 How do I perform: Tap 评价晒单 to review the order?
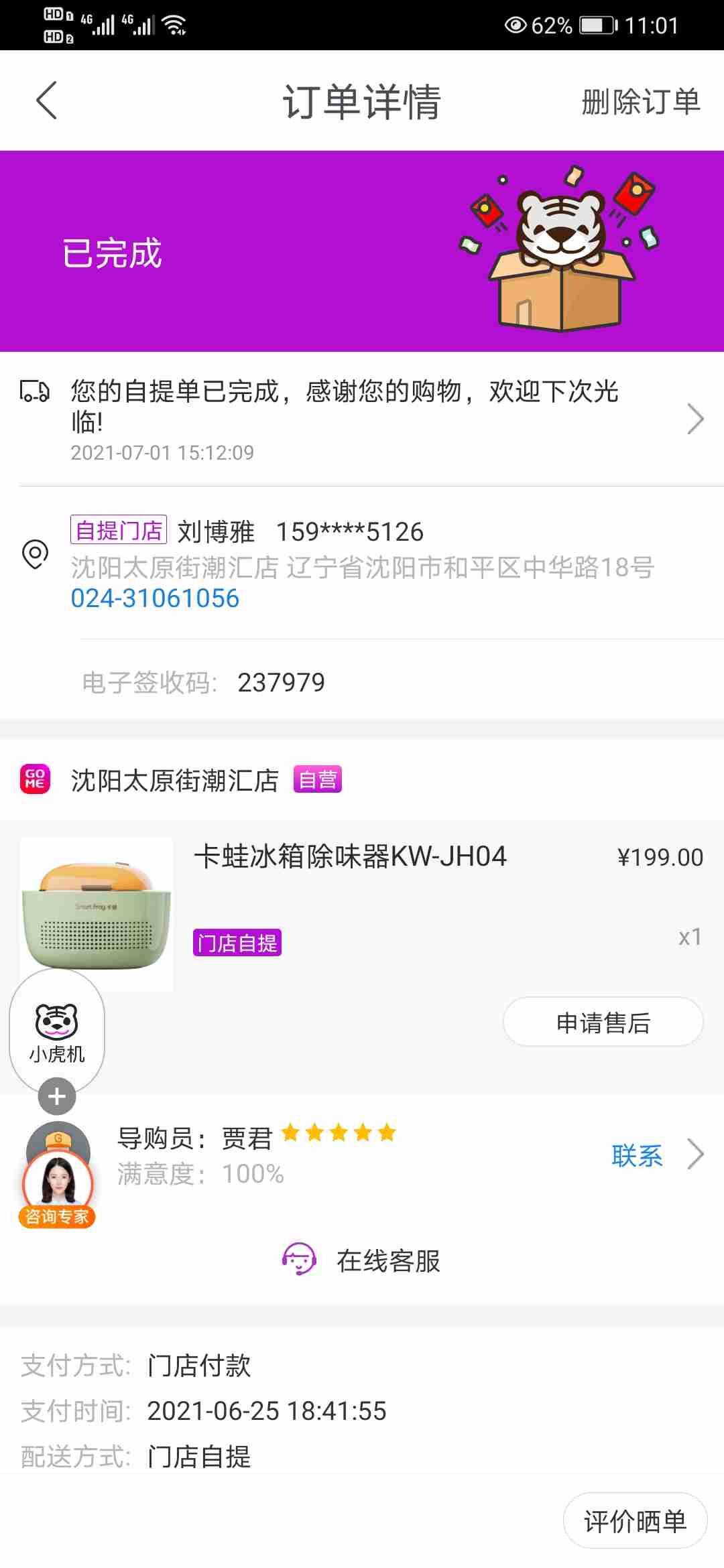635,1521
